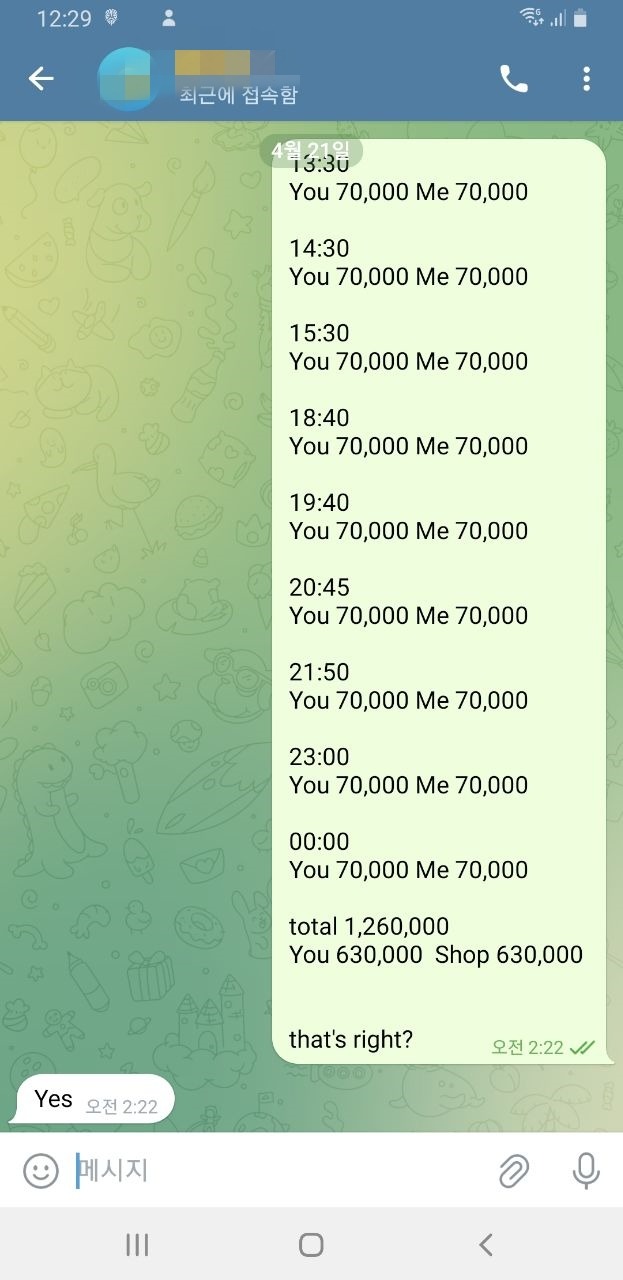Focus the 메시지 input field
Viewport: 623px width, 1280px height.
tap(280, 1170)
